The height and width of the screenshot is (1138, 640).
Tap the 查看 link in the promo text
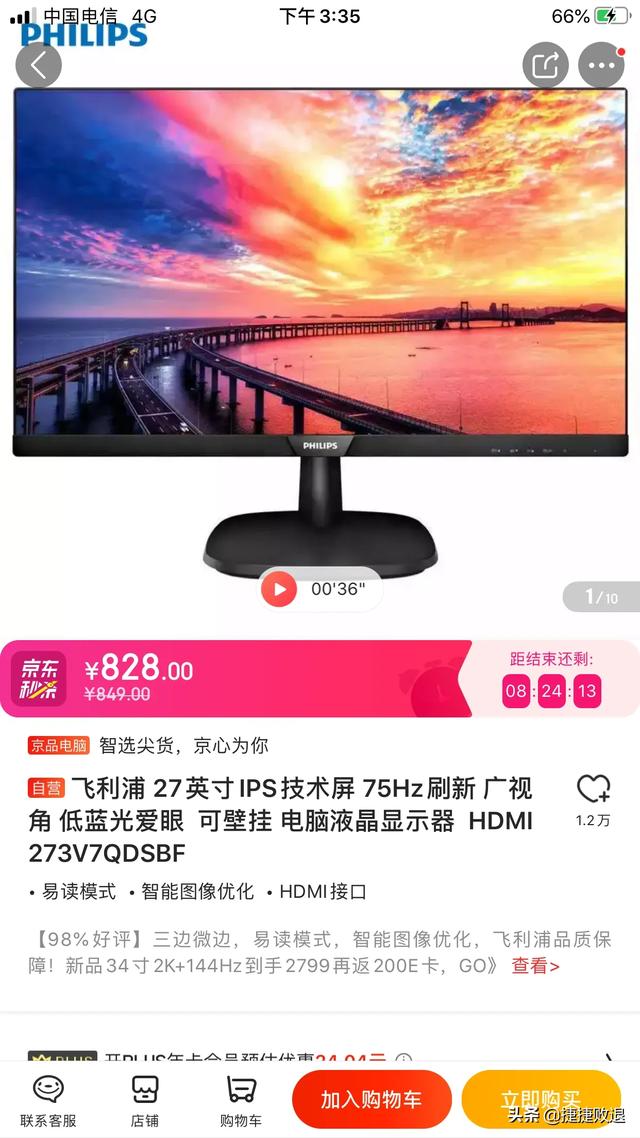(535, 966)
